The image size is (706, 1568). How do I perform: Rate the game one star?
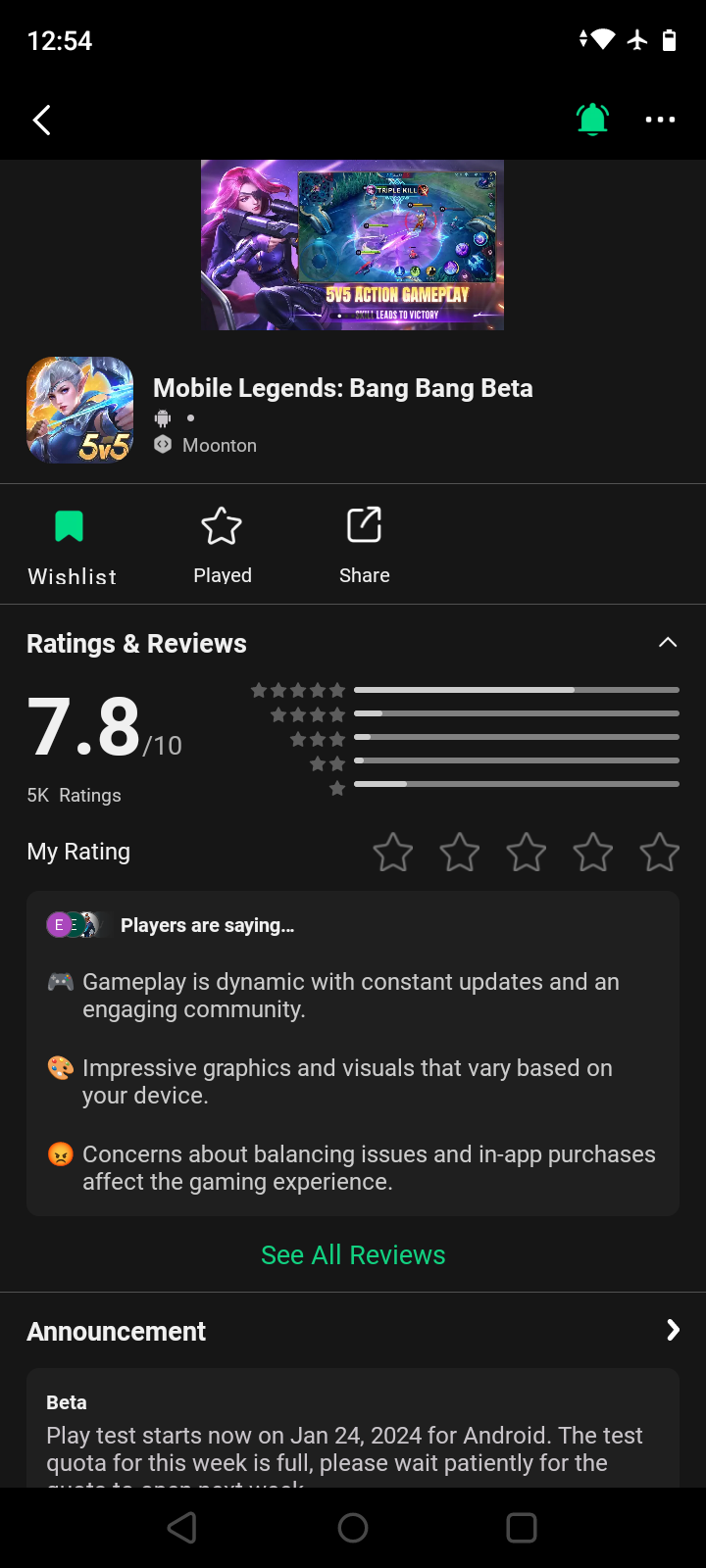[393, 853]
